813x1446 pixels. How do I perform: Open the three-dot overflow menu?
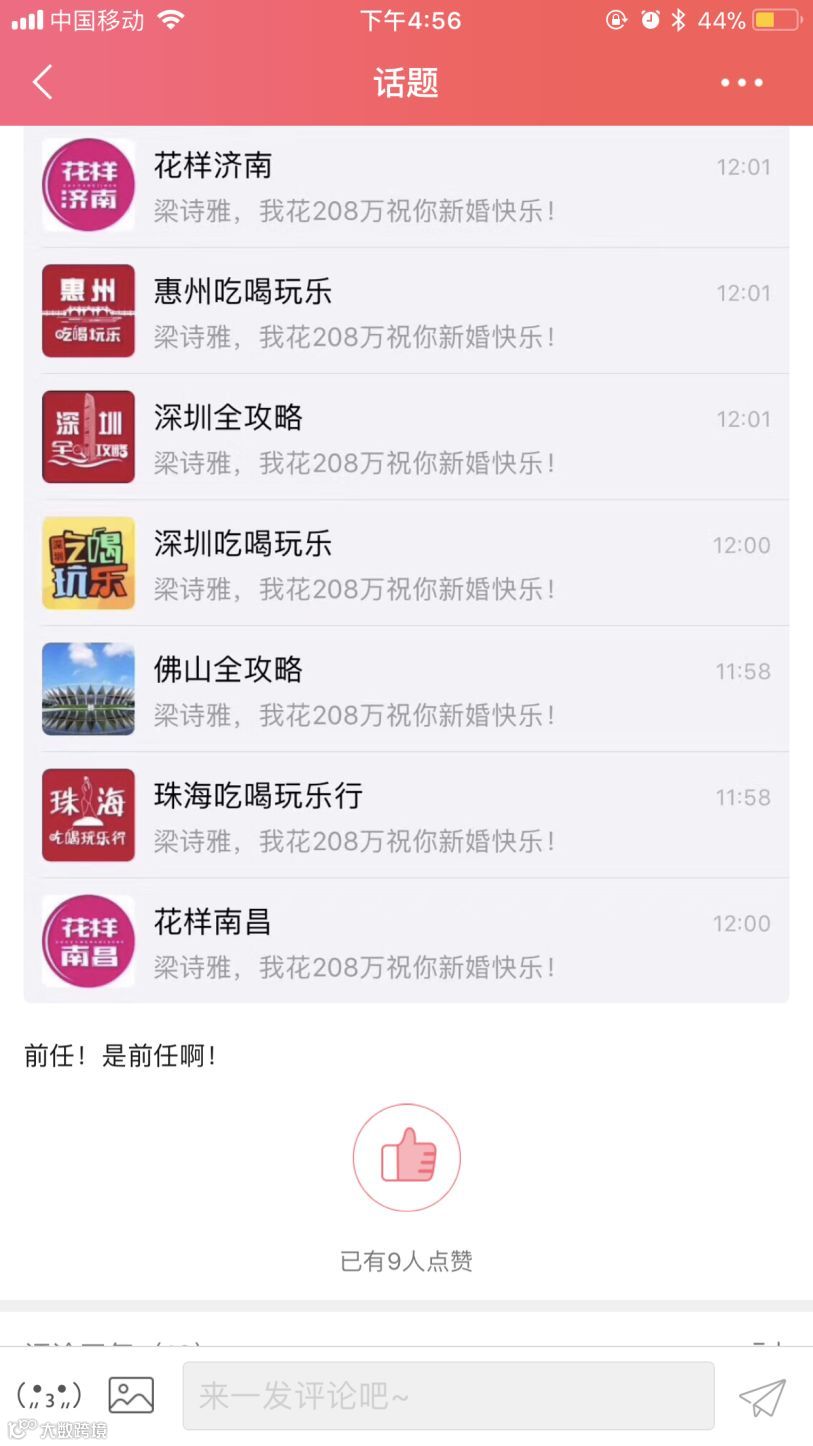[x=742, y=82]
